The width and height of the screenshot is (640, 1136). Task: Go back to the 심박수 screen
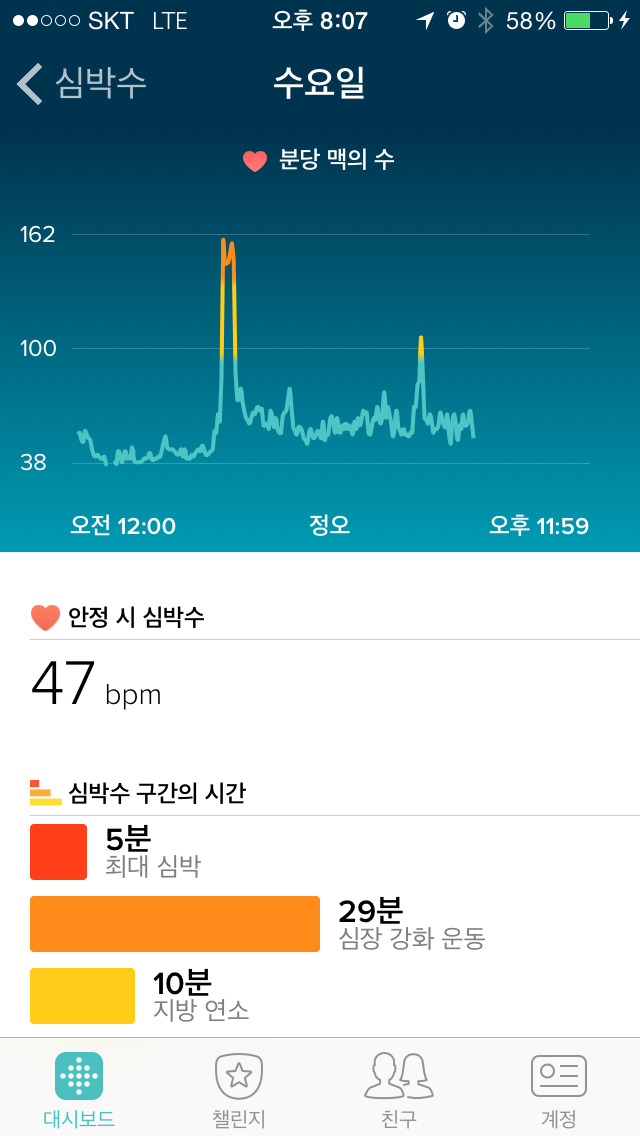click(x=82, y=84)
